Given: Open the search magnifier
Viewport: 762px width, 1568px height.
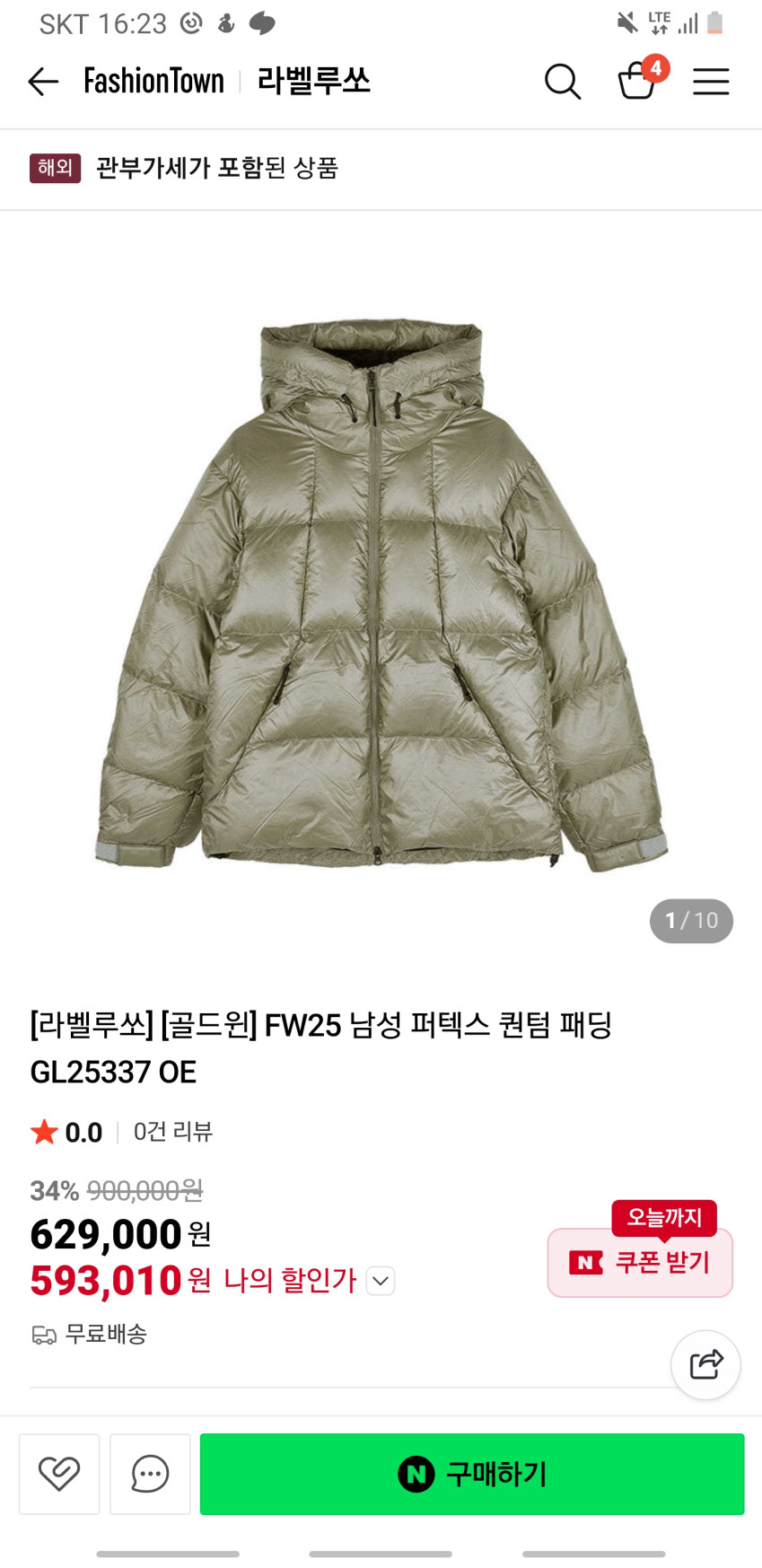Looking at the screenshot, I should point(563,82).
